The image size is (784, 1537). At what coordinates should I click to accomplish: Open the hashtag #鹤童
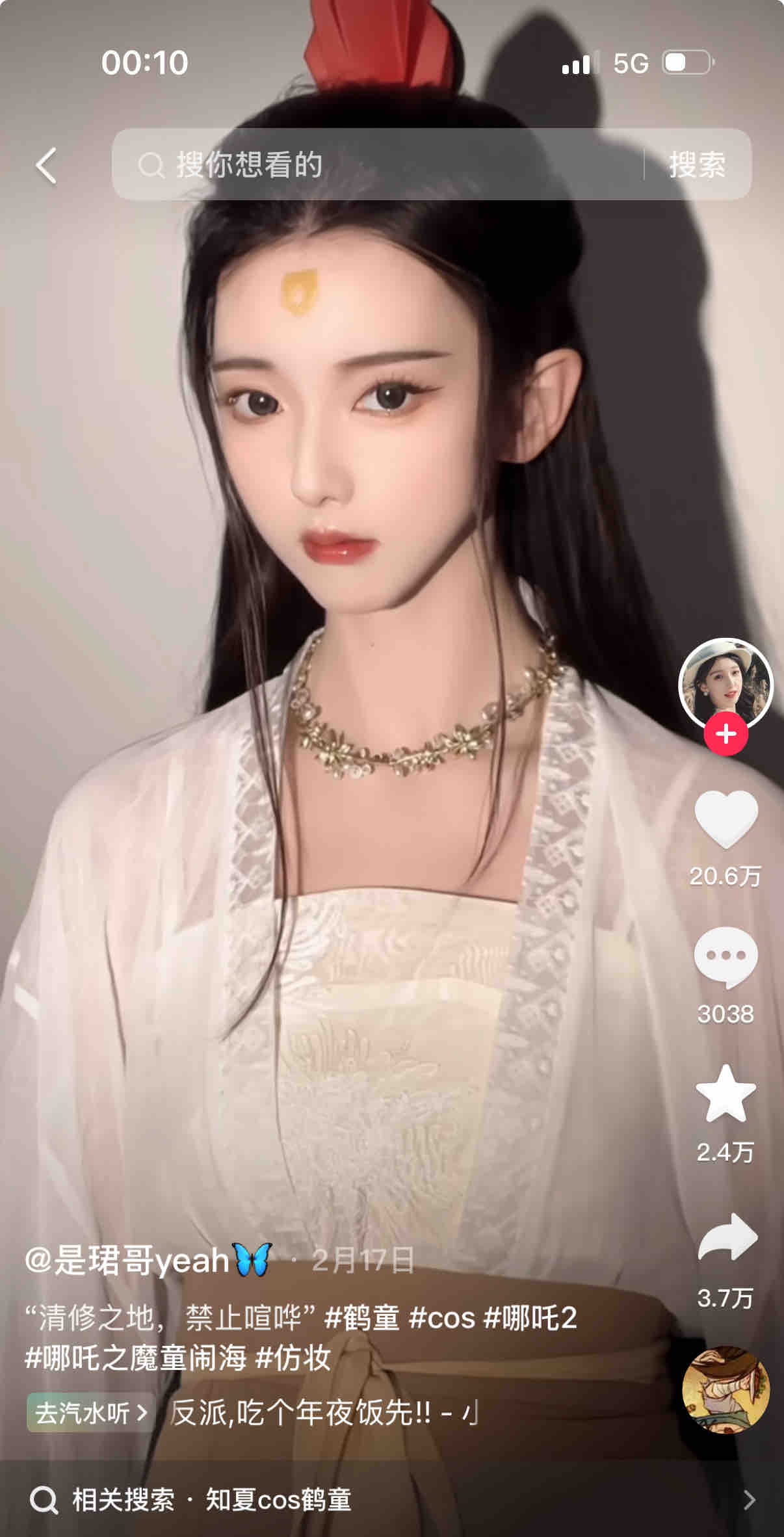coord(362,1317)
